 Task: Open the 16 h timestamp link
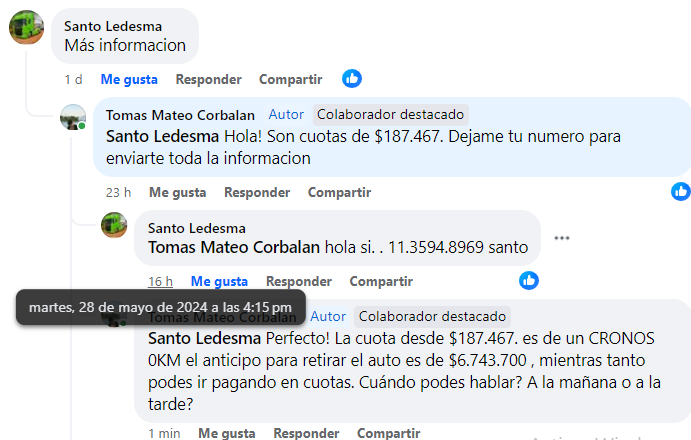click(x=160, y=281)
